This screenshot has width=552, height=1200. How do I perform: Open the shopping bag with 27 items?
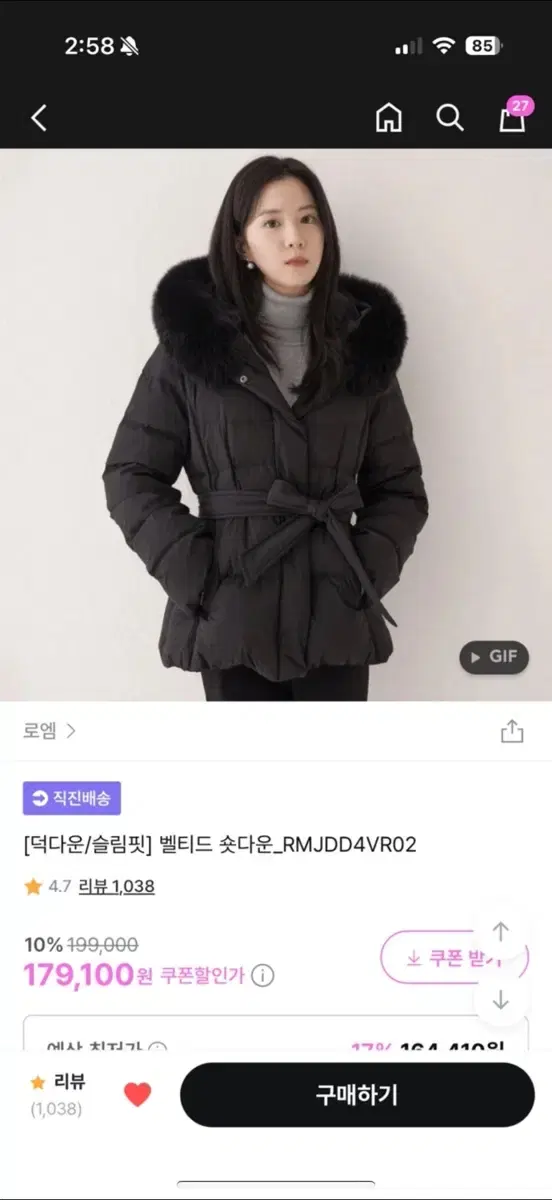(x=514, y=116)
